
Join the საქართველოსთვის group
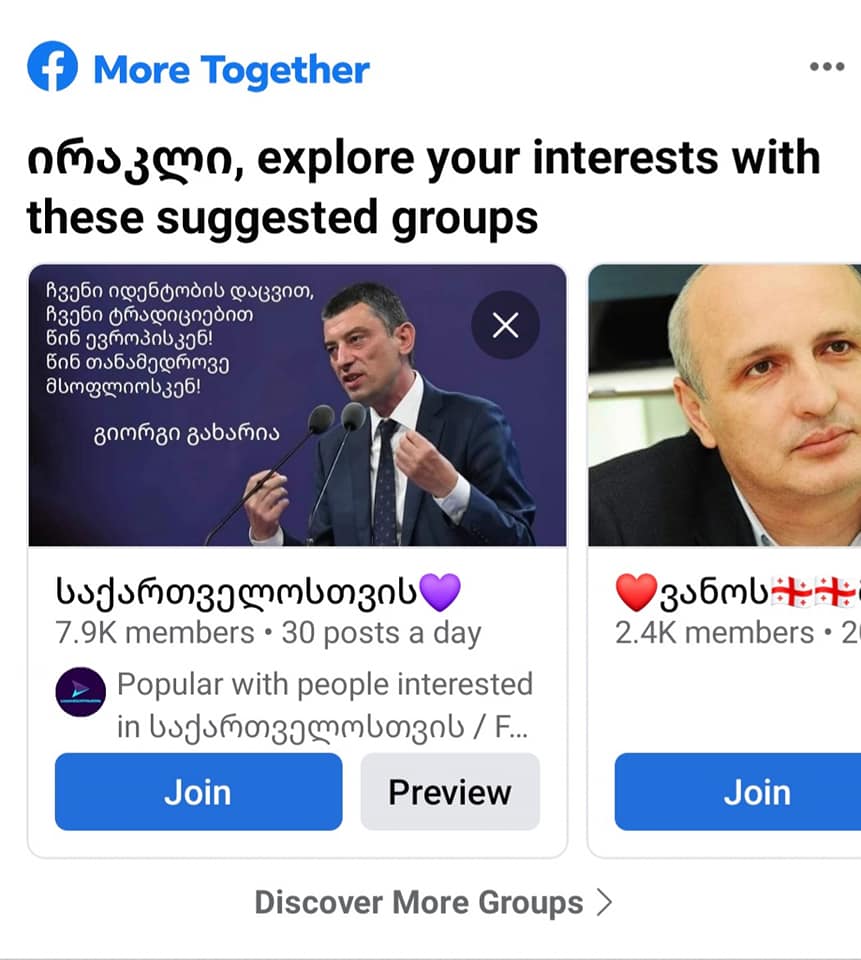coord(198,792)
